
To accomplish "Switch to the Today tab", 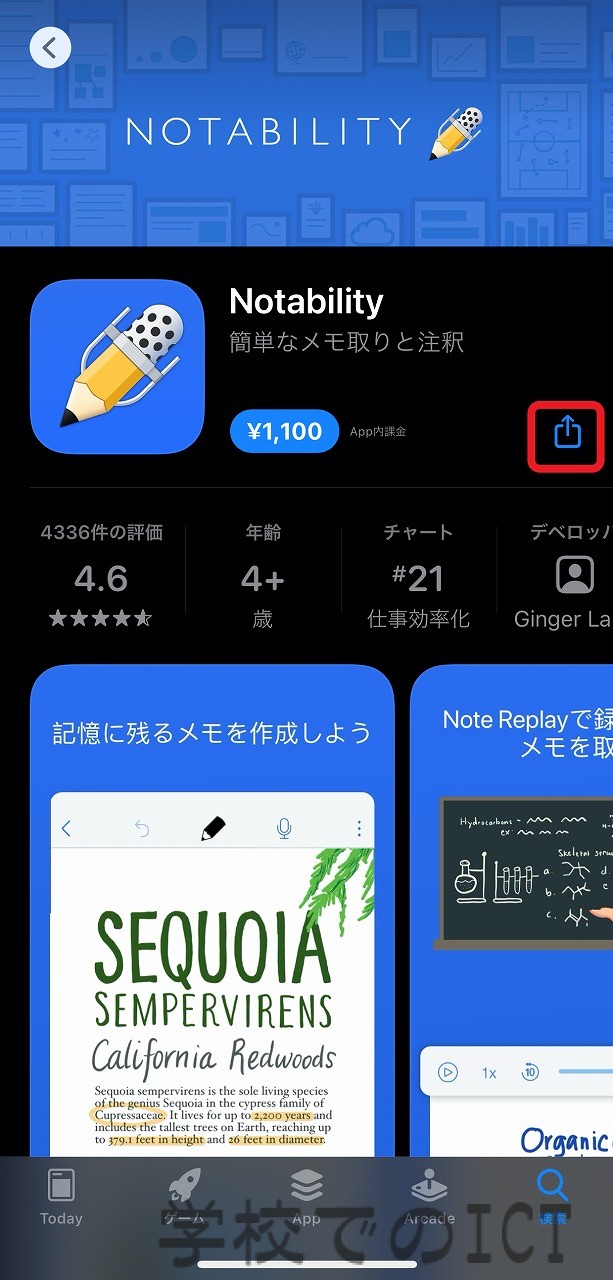I will point(61,1197).
